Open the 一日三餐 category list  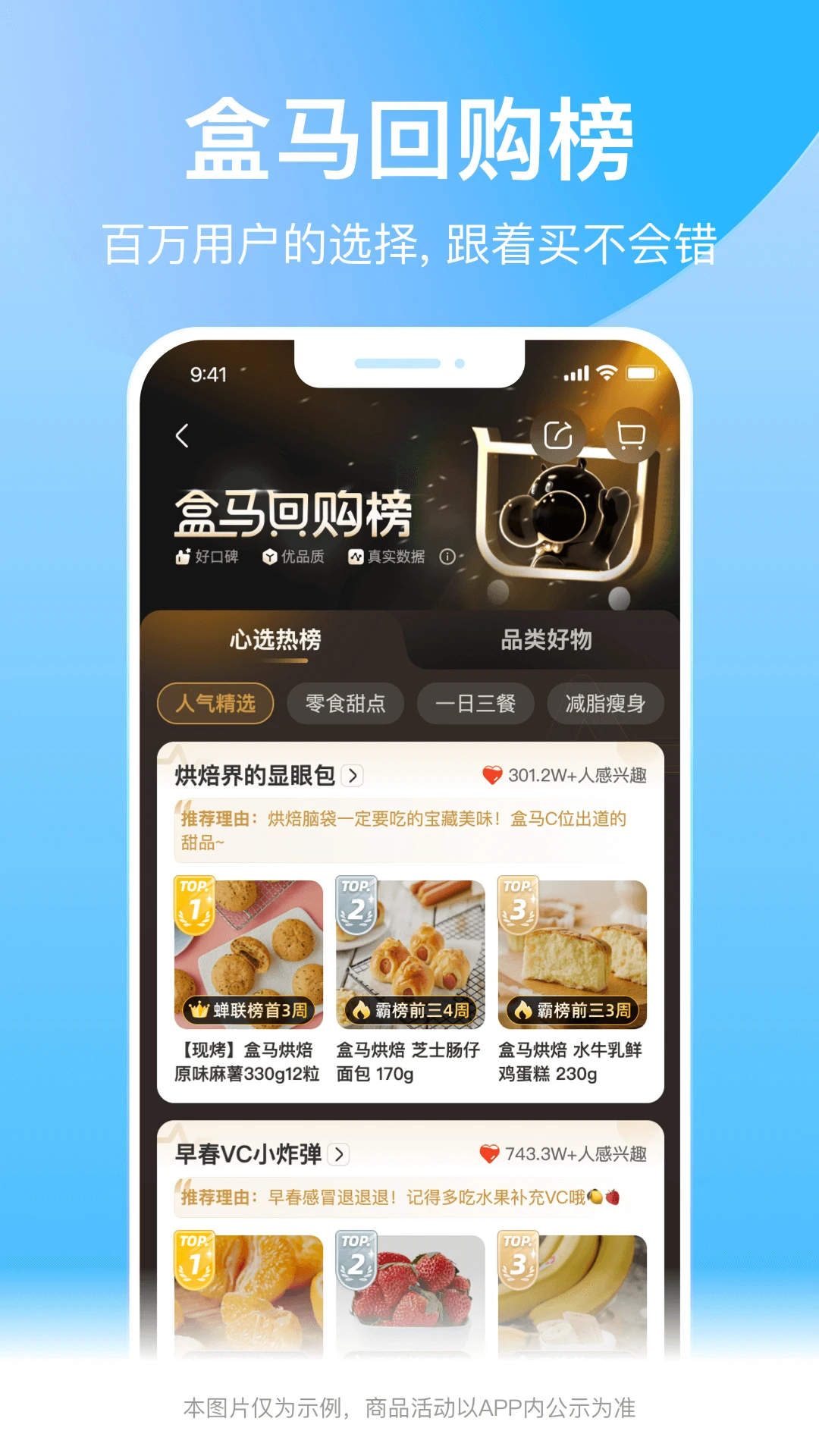pos(477,704)
